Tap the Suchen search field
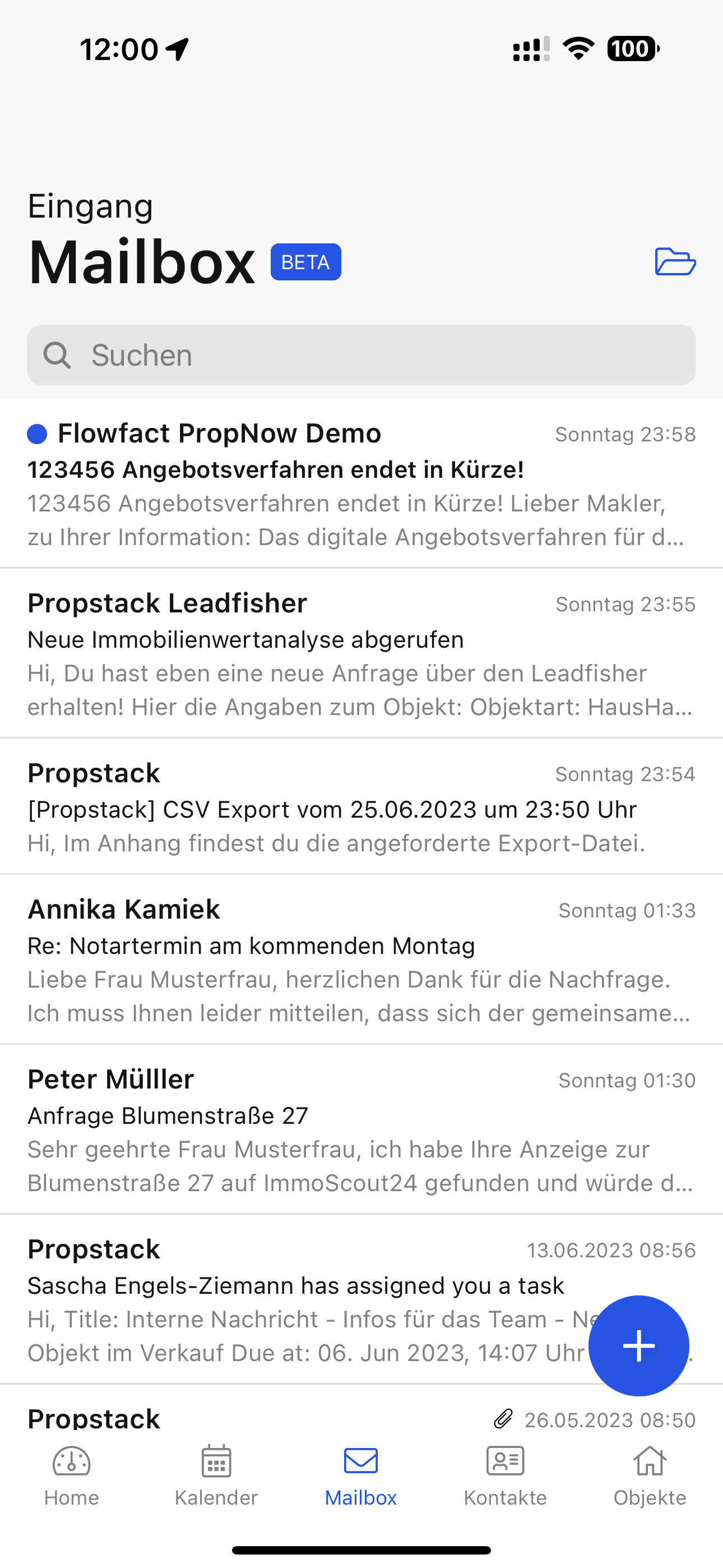Screen dimensions: 723x1568 coord(361,355)
